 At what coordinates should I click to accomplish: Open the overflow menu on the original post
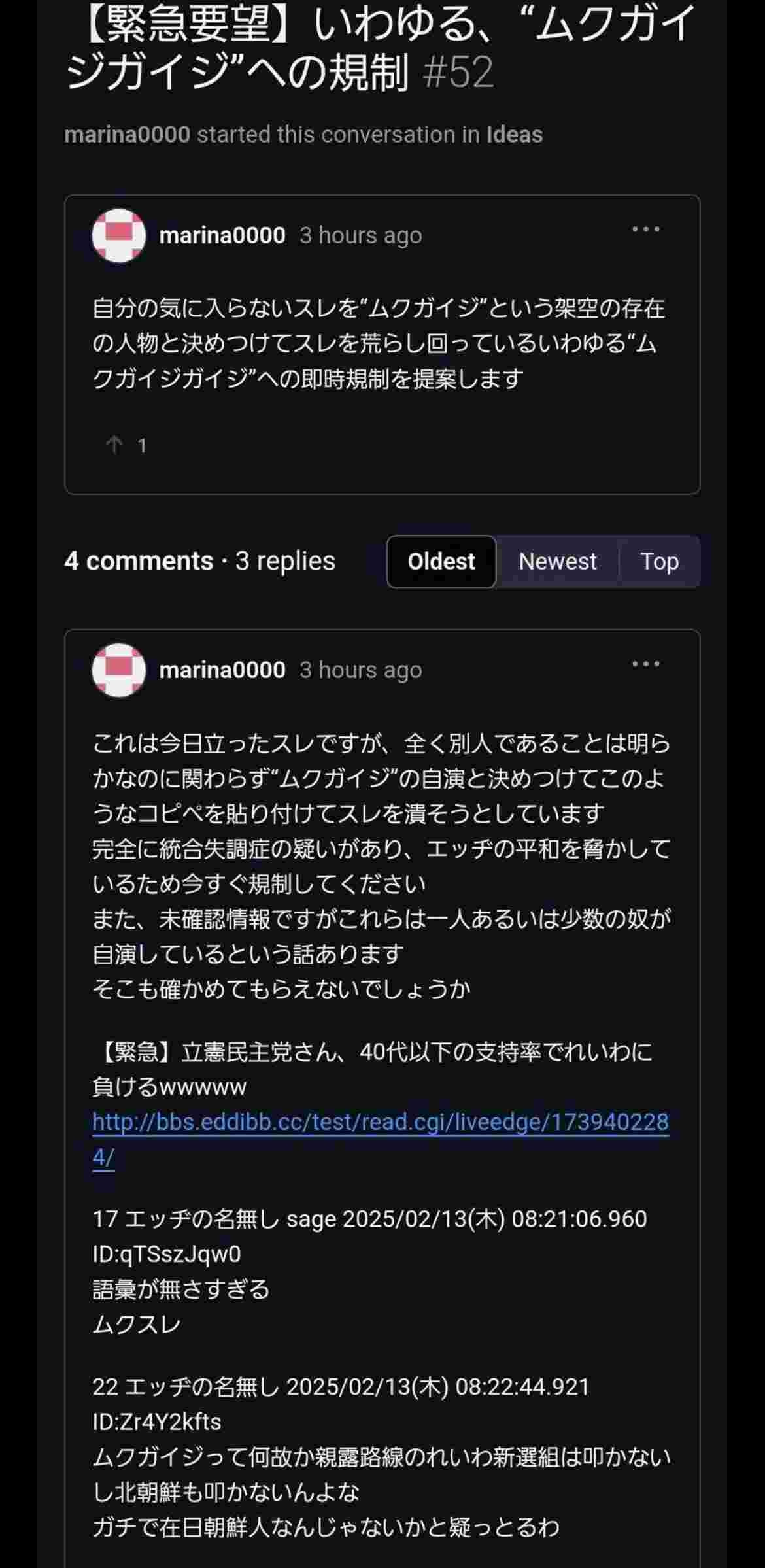pos(645,229)
